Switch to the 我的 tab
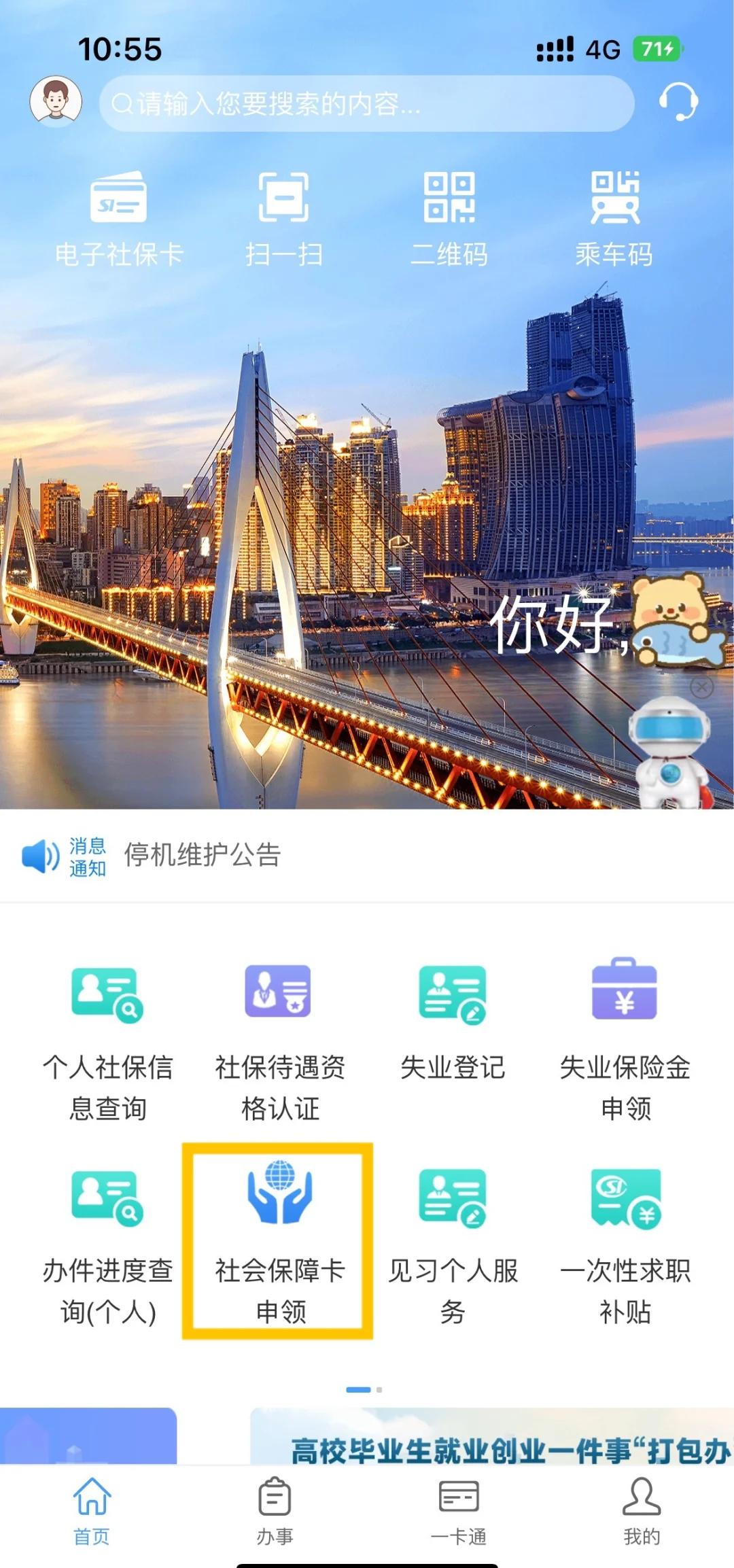This screenshot has height=1568, width=734. [x=642, y=1509]
